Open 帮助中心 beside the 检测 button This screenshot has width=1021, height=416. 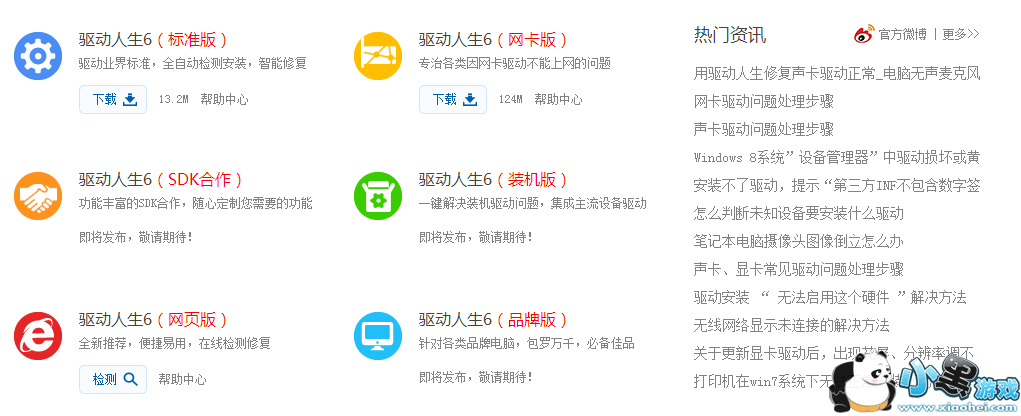(182, 380)
